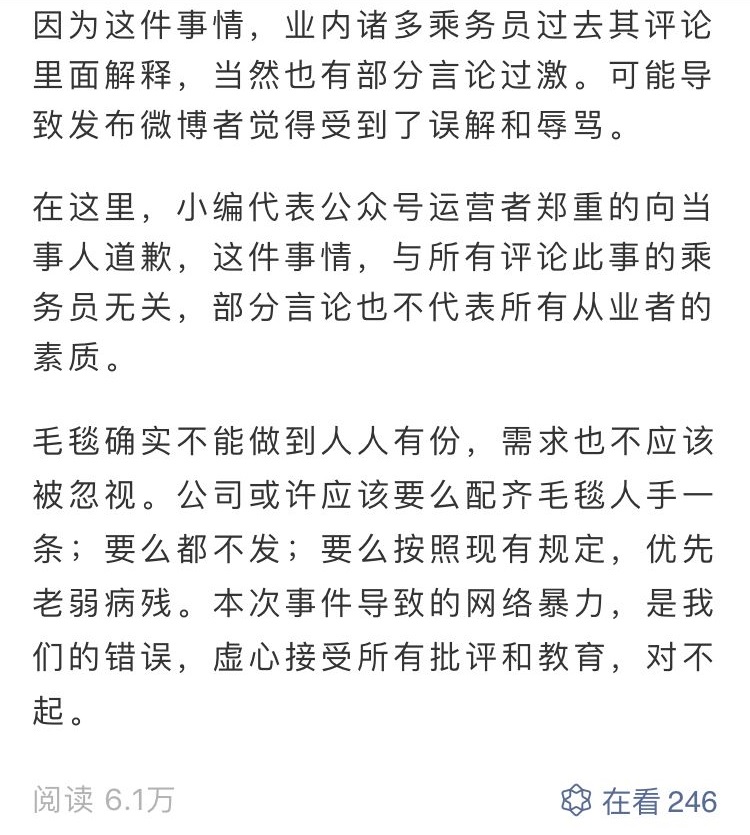The image size is (750, 835).
Task: Tap the 在看 button with 246 count
Action: tap(639, 800)
